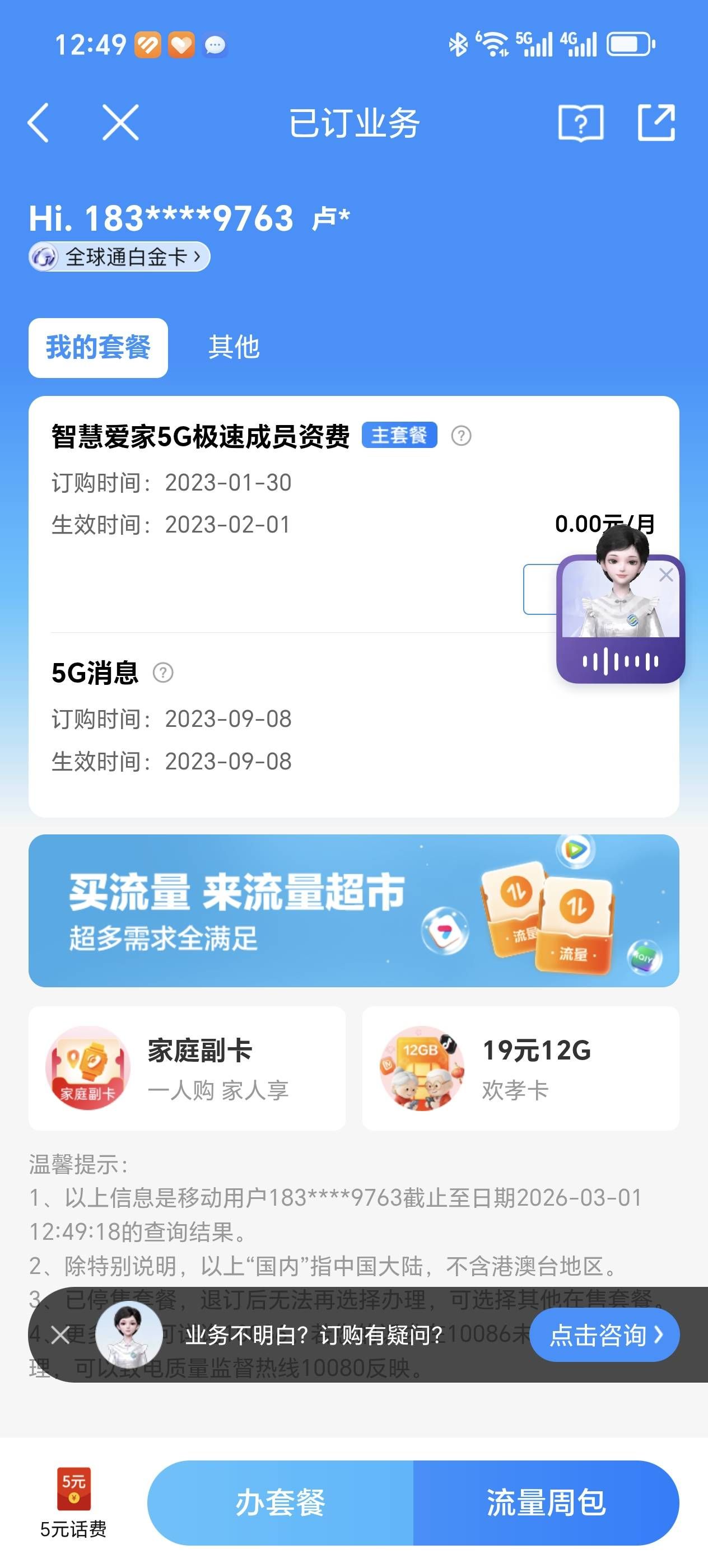The width and height of the screenshot is (708, 1568).
Task: Tap 点击咨询 to ask for help
Action: pyautogui.click(x=604, y=1335)
